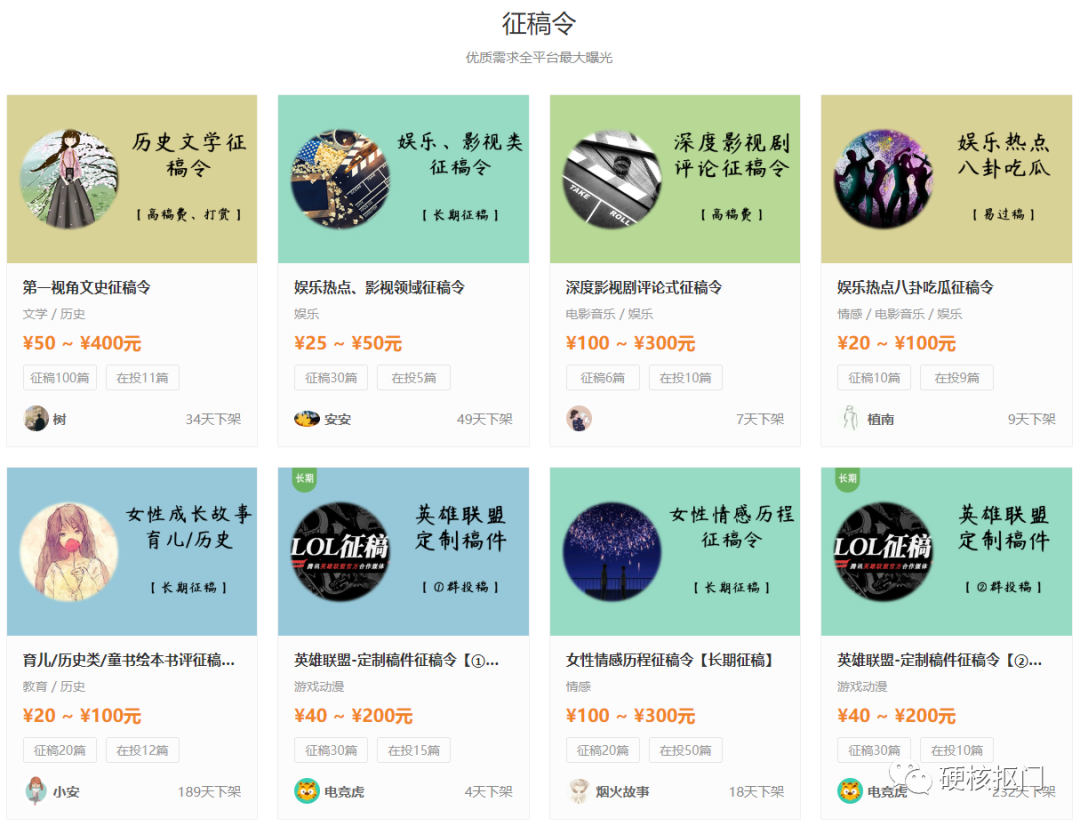The height and width of the screenshot is (826, 1080).
Task: View publisher 植南's profile
Action: click(881, 419)
